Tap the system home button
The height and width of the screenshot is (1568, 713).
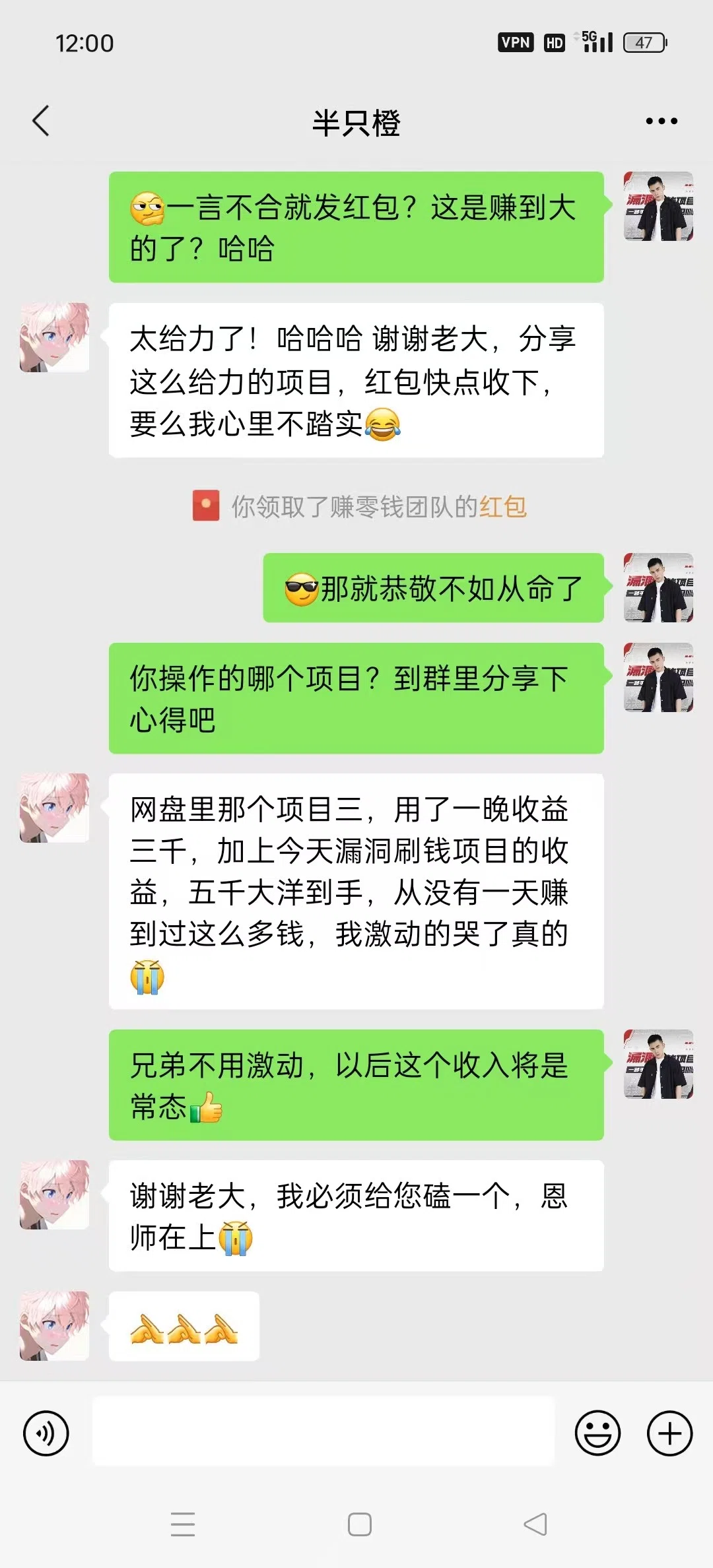point(359,1524)
